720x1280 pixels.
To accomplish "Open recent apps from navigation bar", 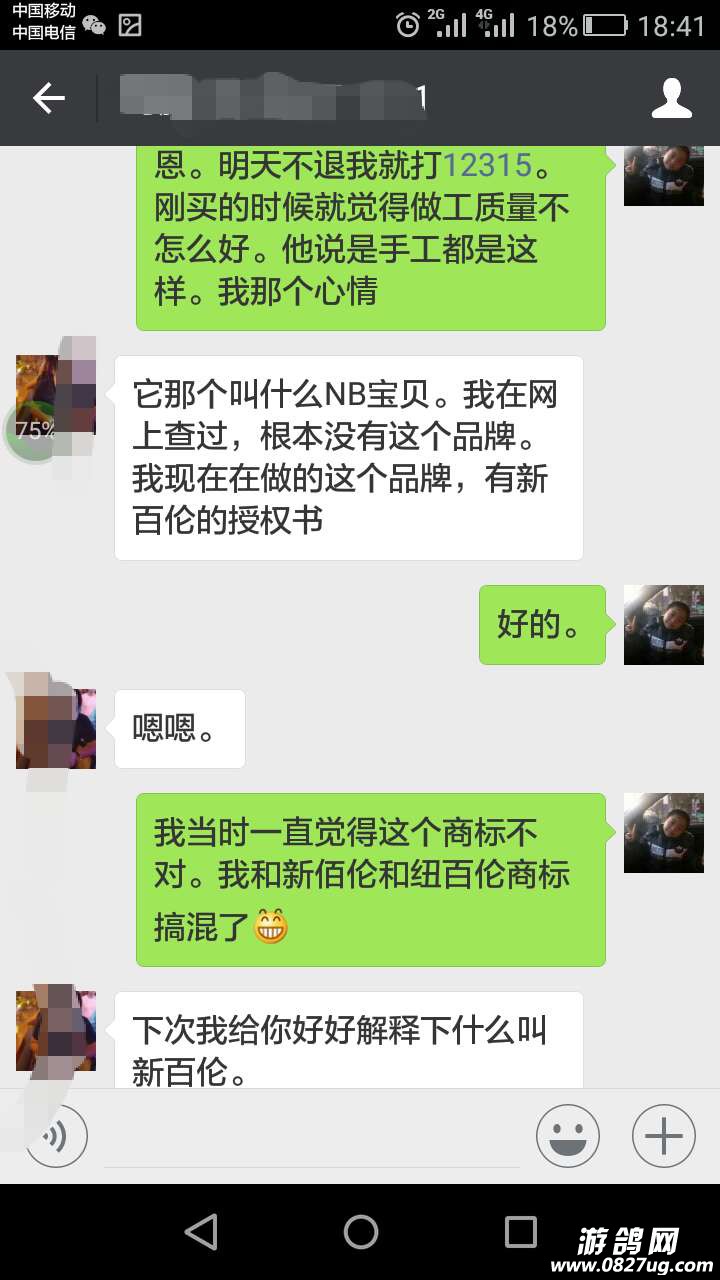I will tap(520, 1231).
